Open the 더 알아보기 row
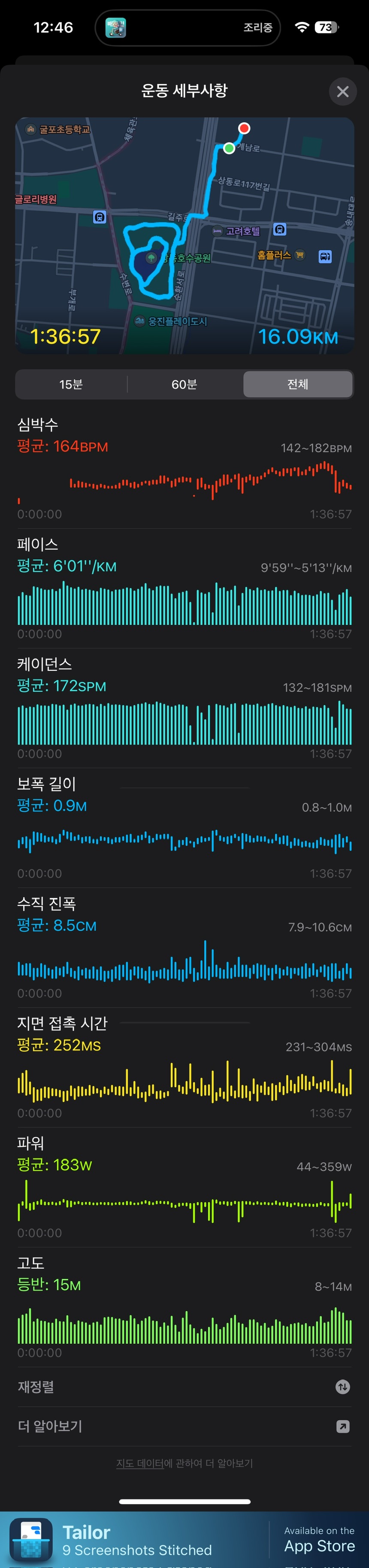This screenshot has width=369, height=1568. pyautogui.click(x=184, y=1426)
